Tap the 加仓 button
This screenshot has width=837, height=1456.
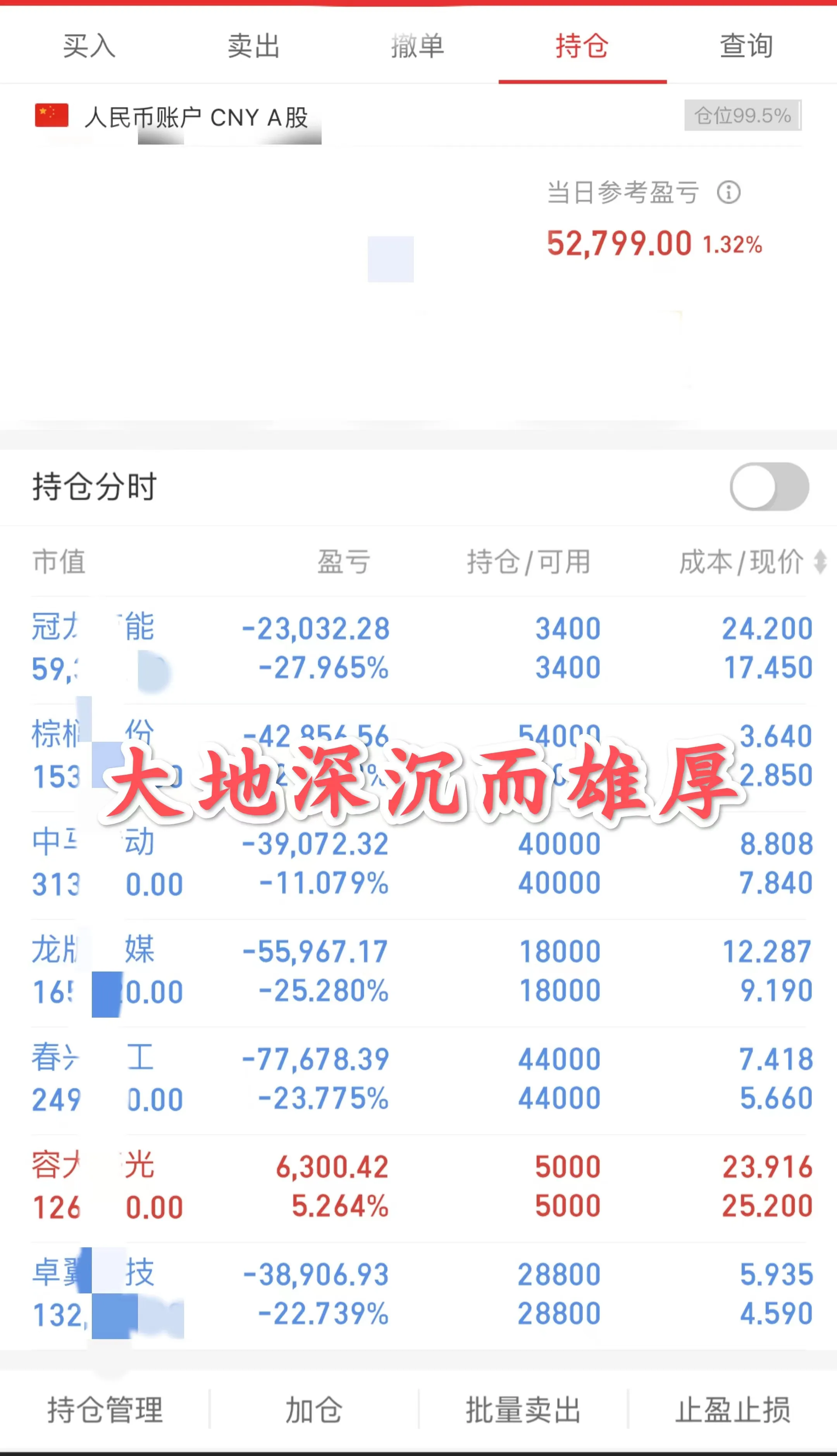(314, 1410)
